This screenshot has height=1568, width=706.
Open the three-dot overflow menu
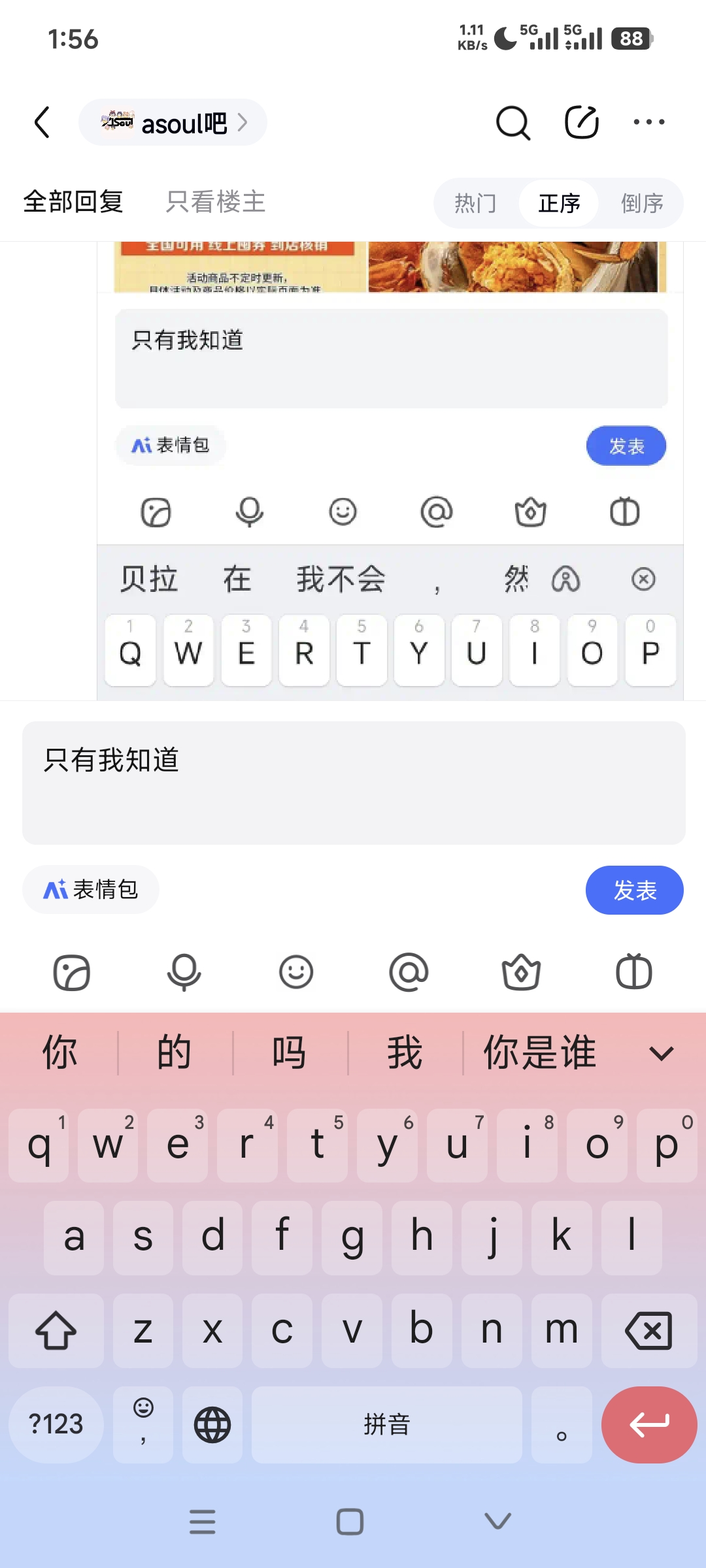tap(648, 122)
